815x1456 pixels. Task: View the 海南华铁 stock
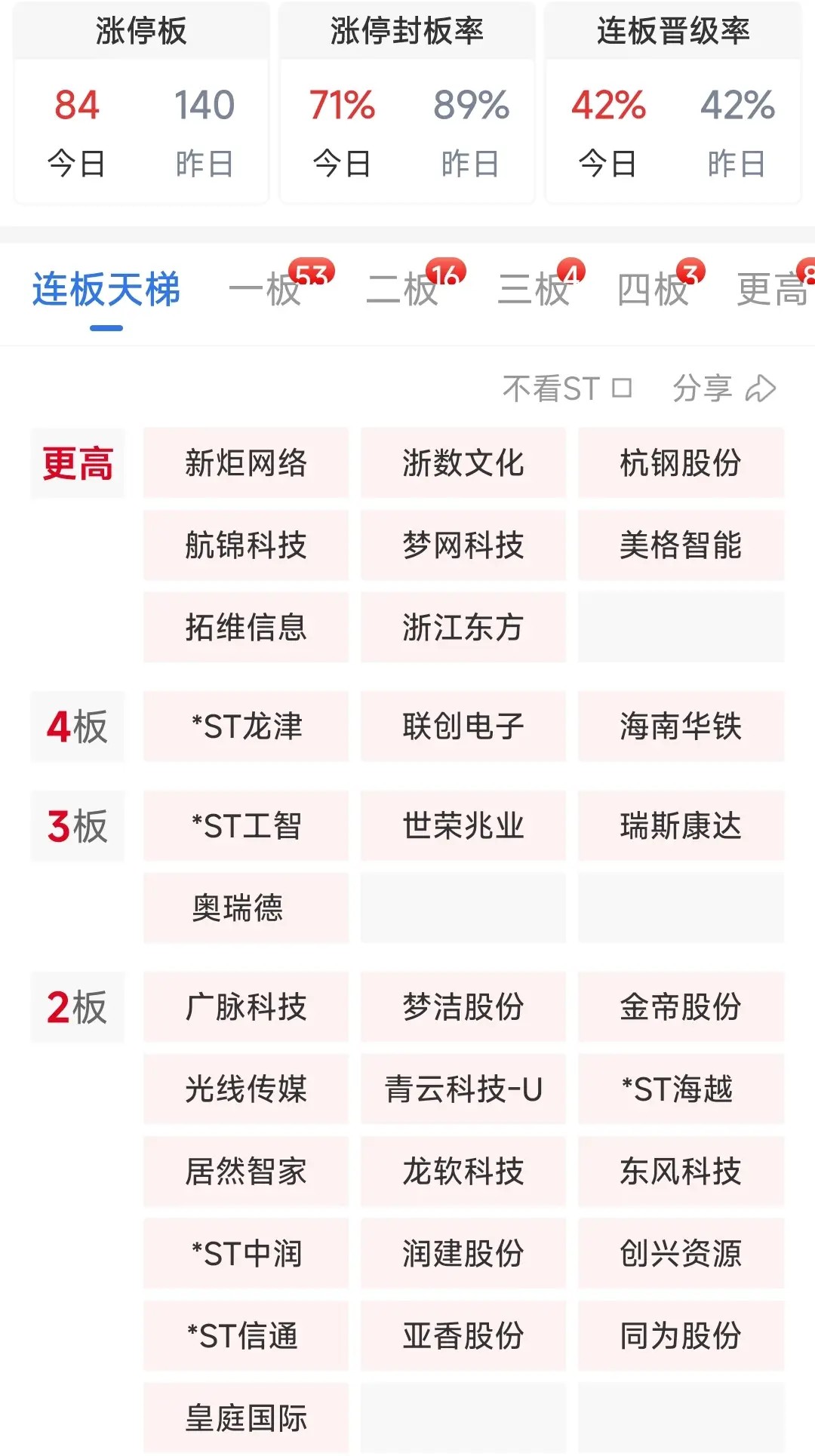point(681,726)
